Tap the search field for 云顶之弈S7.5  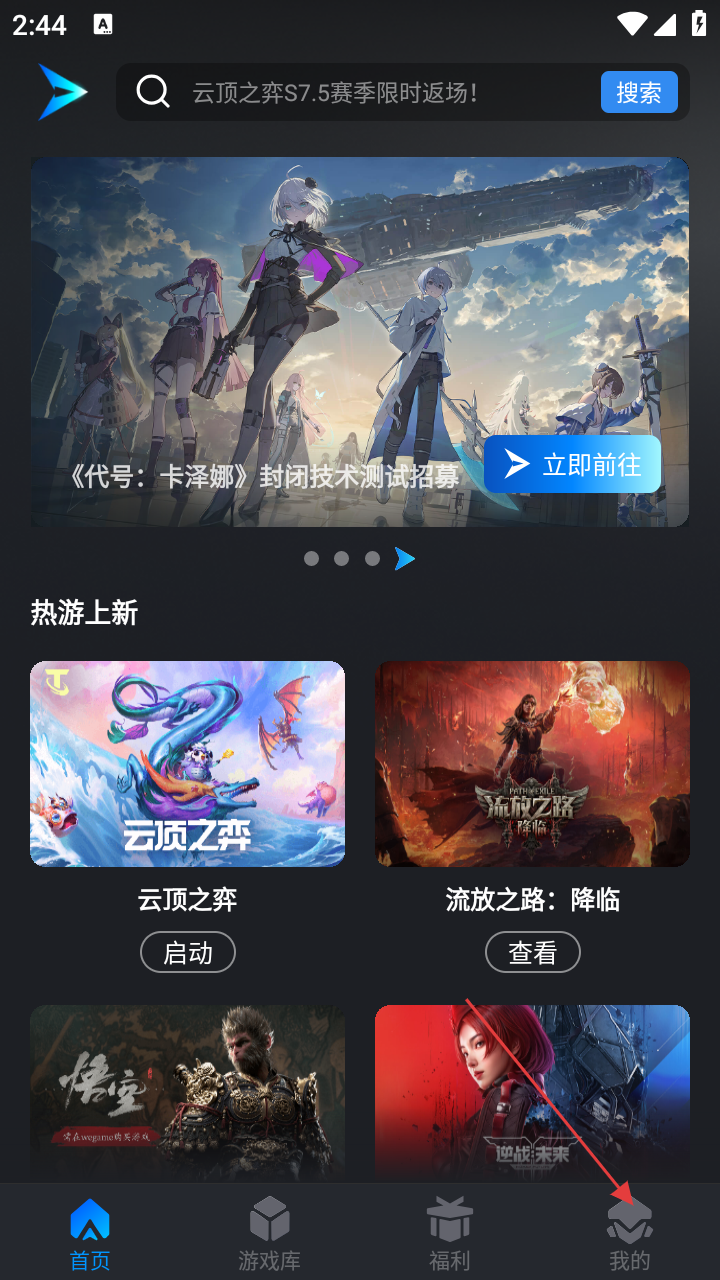click(380, 93)
